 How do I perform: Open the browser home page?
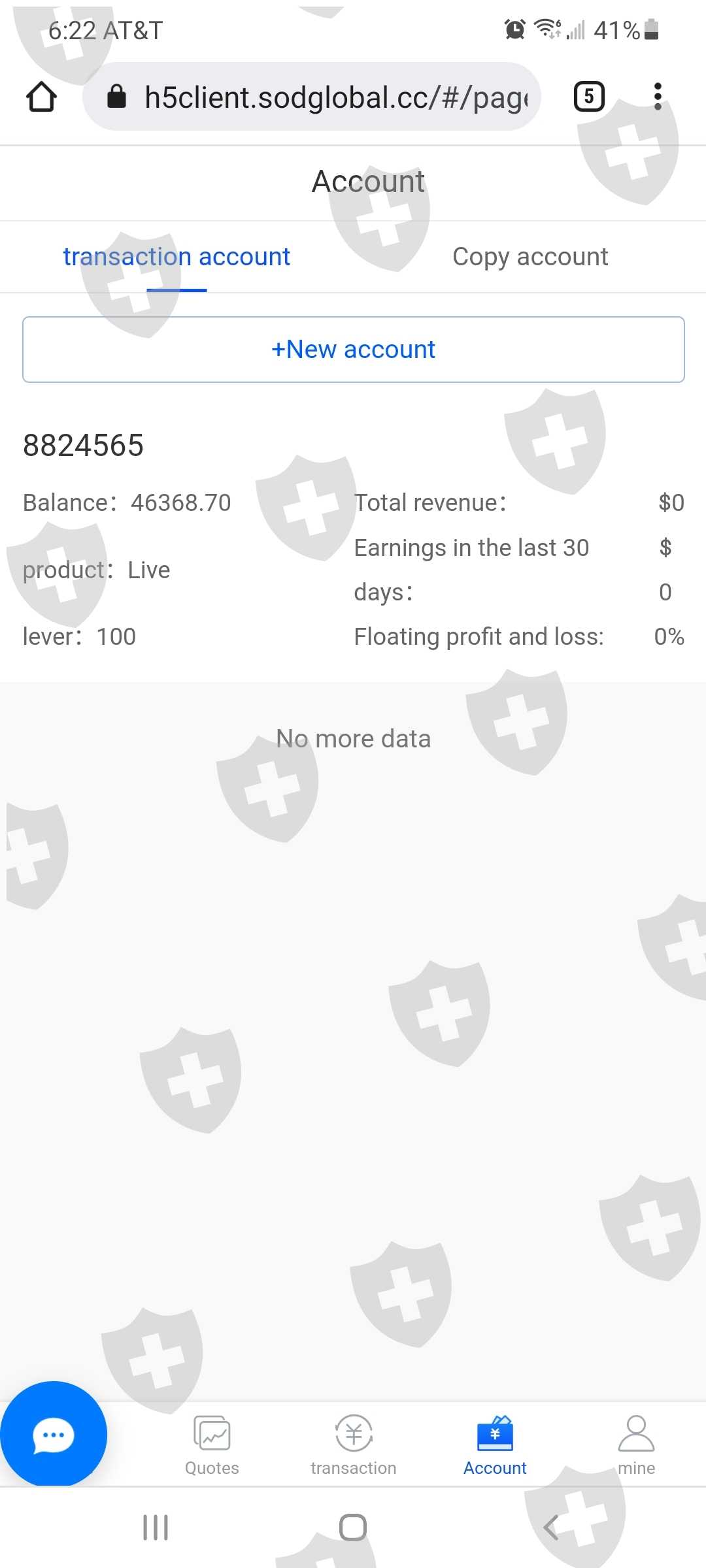41,97
